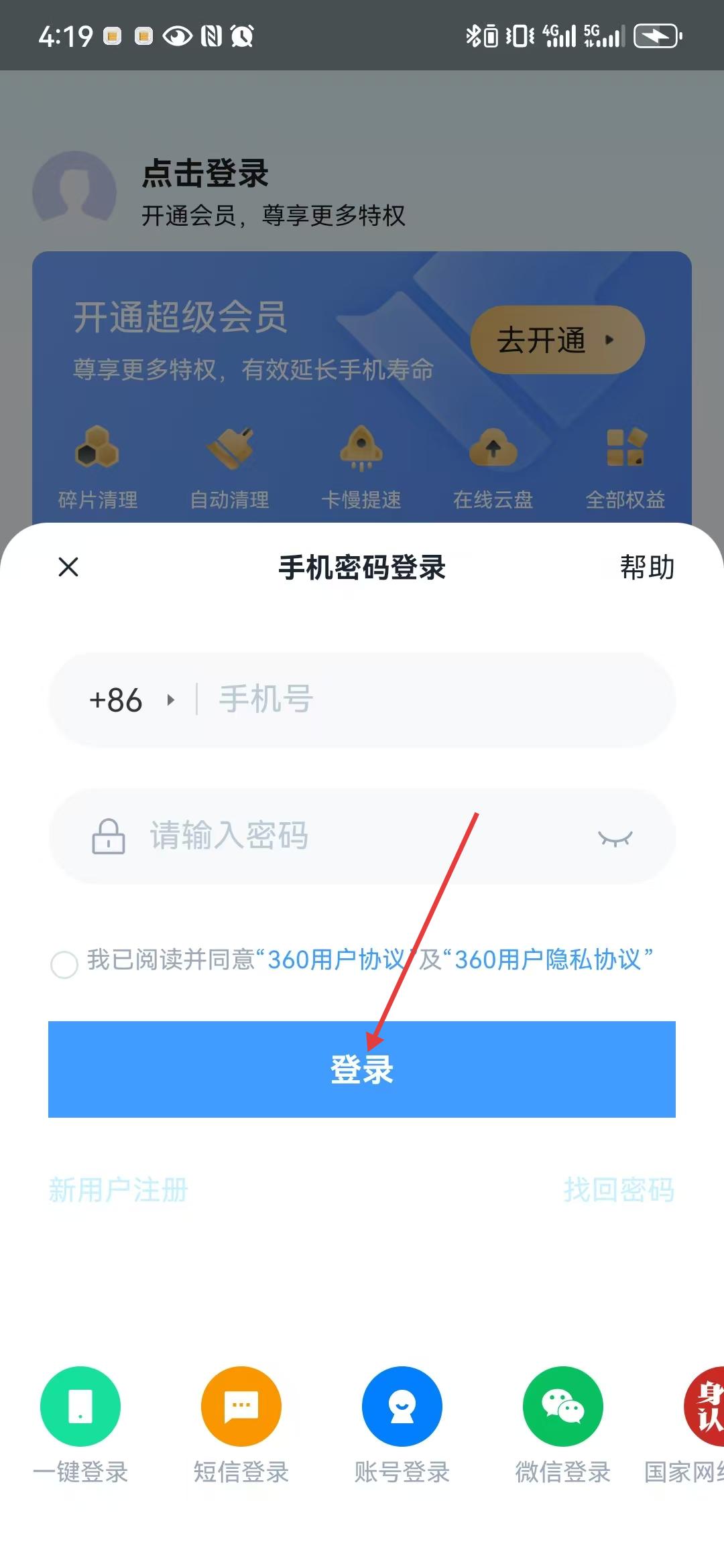Open 帮助 help page

[646, 567]
